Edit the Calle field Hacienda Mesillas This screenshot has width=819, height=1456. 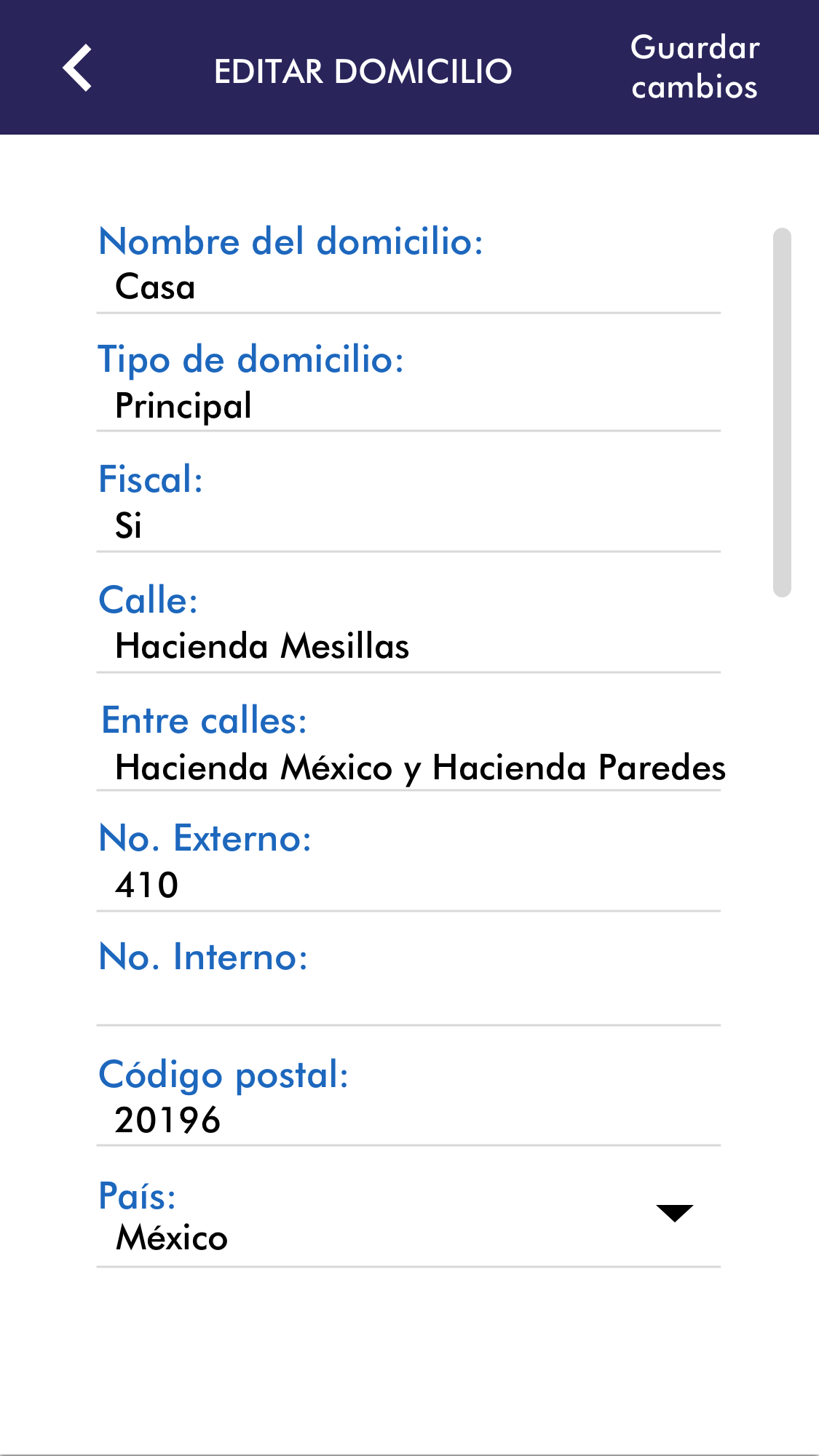pyautogui.click(x=408, y=646)
